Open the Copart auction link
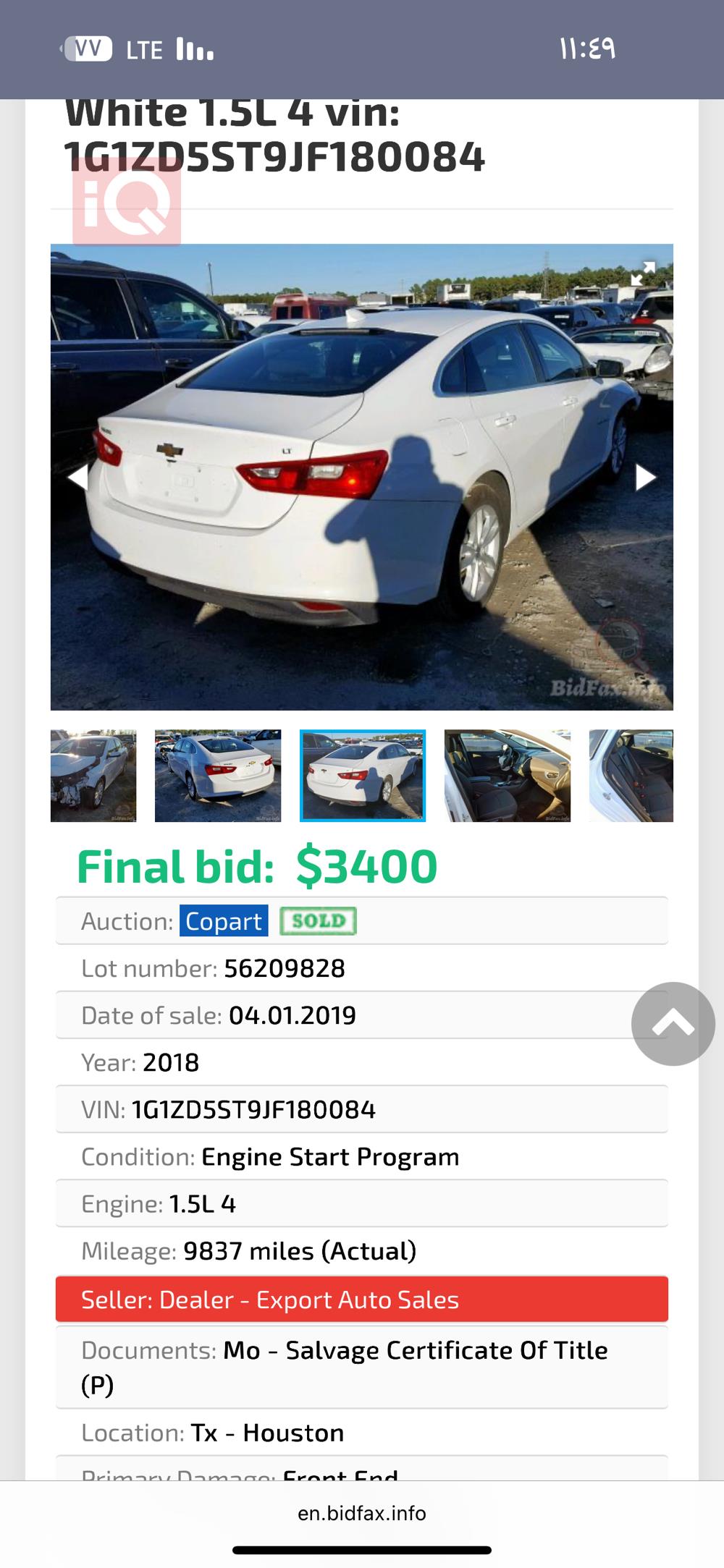724x1568 pixels. coord(224,921)
